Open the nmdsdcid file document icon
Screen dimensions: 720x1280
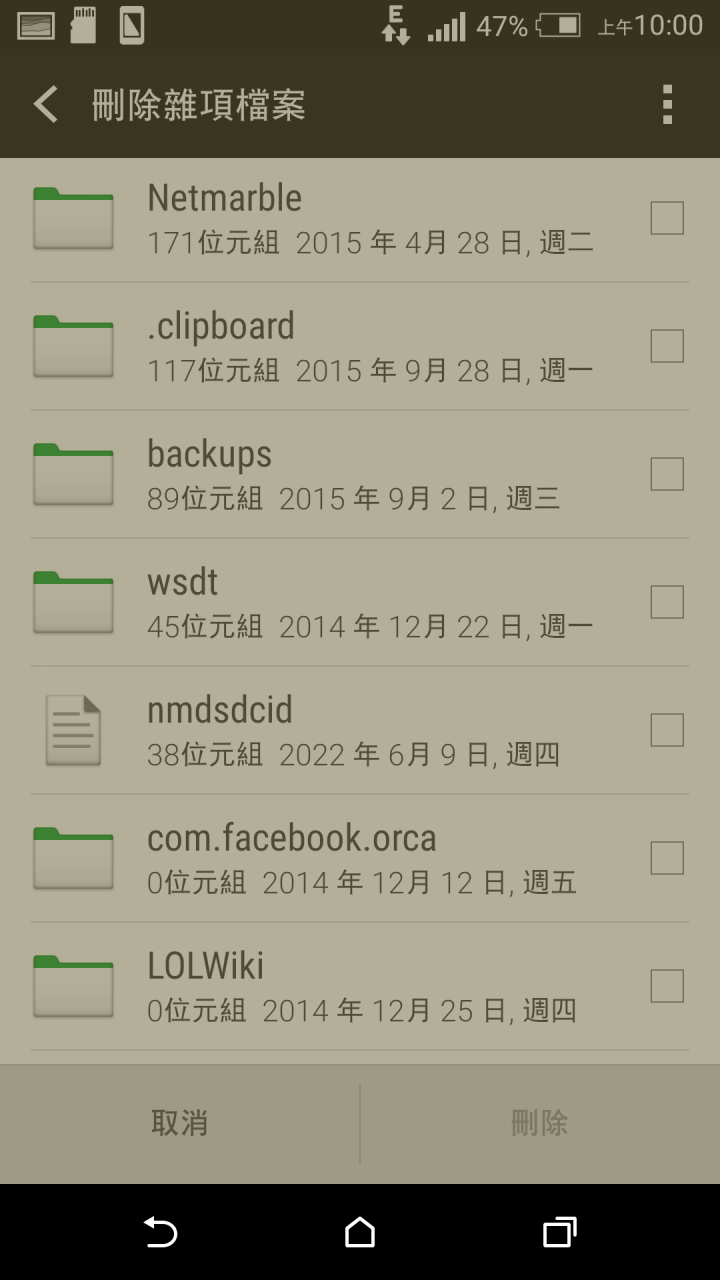pyautogui.click(x=72, y=730)
